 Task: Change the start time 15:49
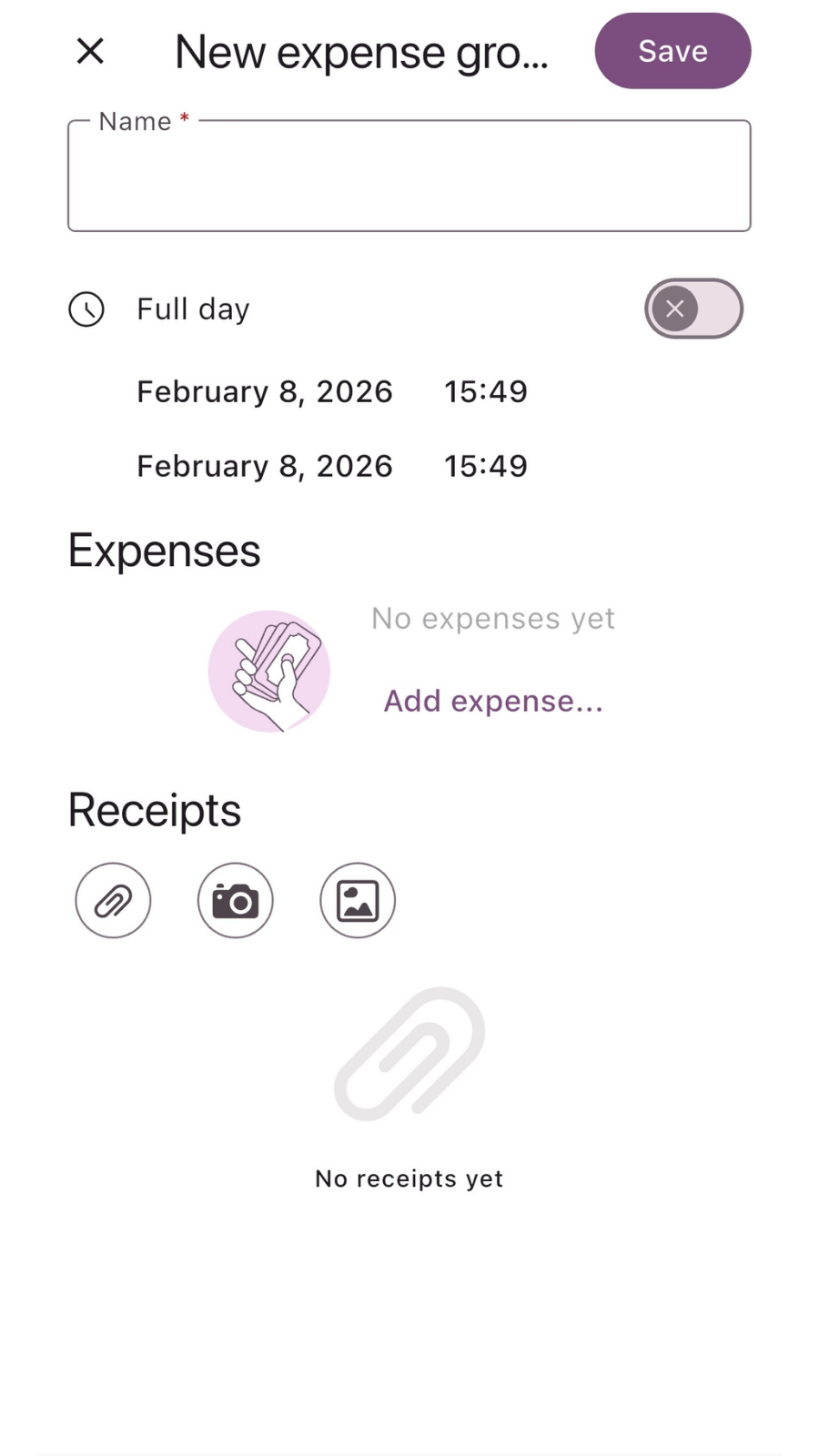tap(486, 391)
